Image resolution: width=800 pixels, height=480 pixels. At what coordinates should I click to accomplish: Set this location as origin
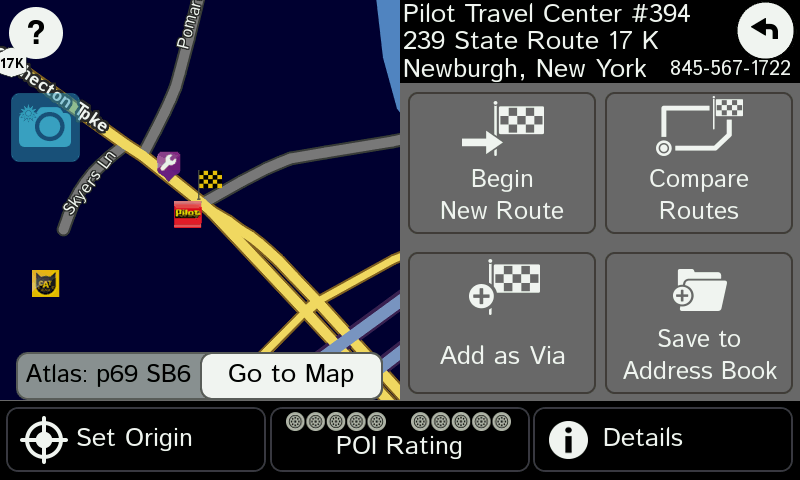[135, 439]
